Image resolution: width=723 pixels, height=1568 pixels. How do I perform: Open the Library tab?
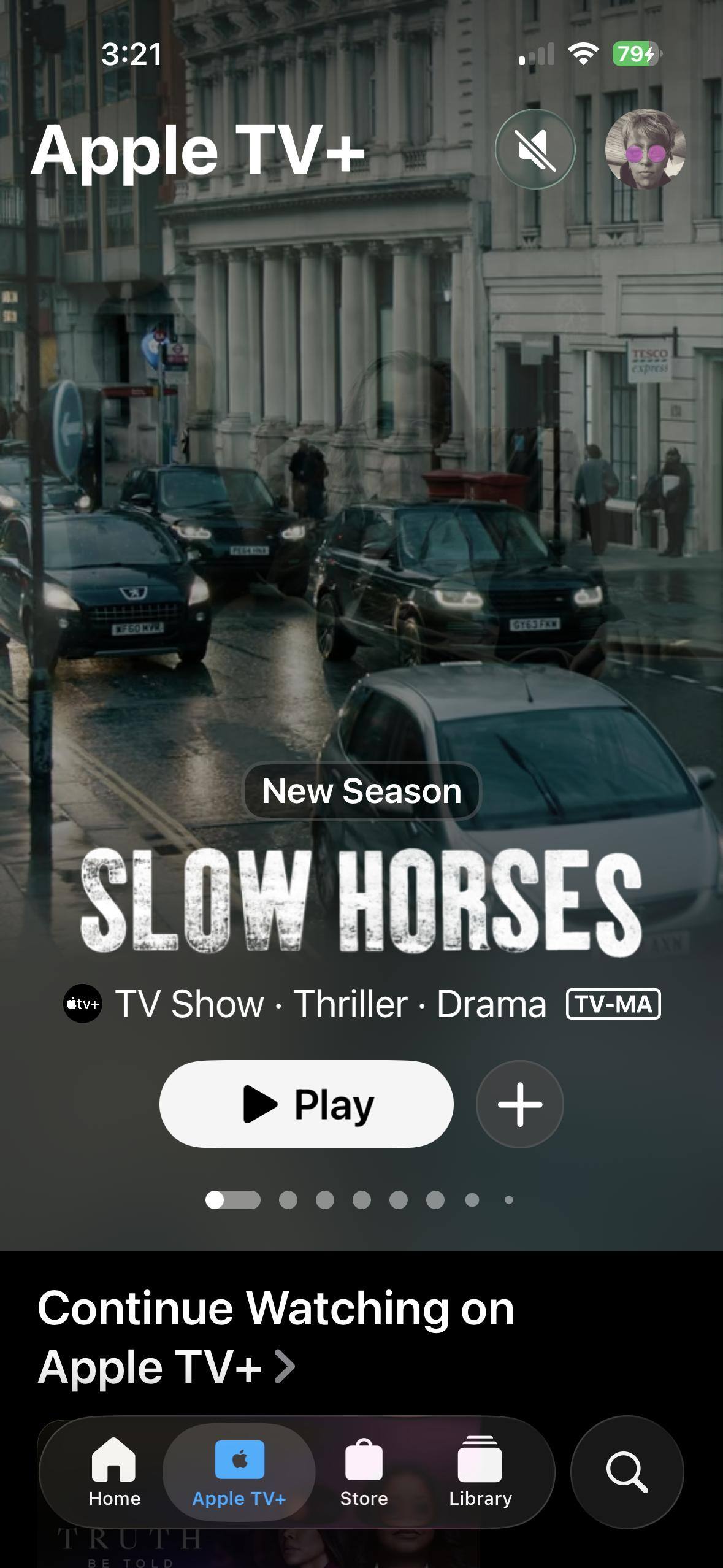pos(480,1472)
